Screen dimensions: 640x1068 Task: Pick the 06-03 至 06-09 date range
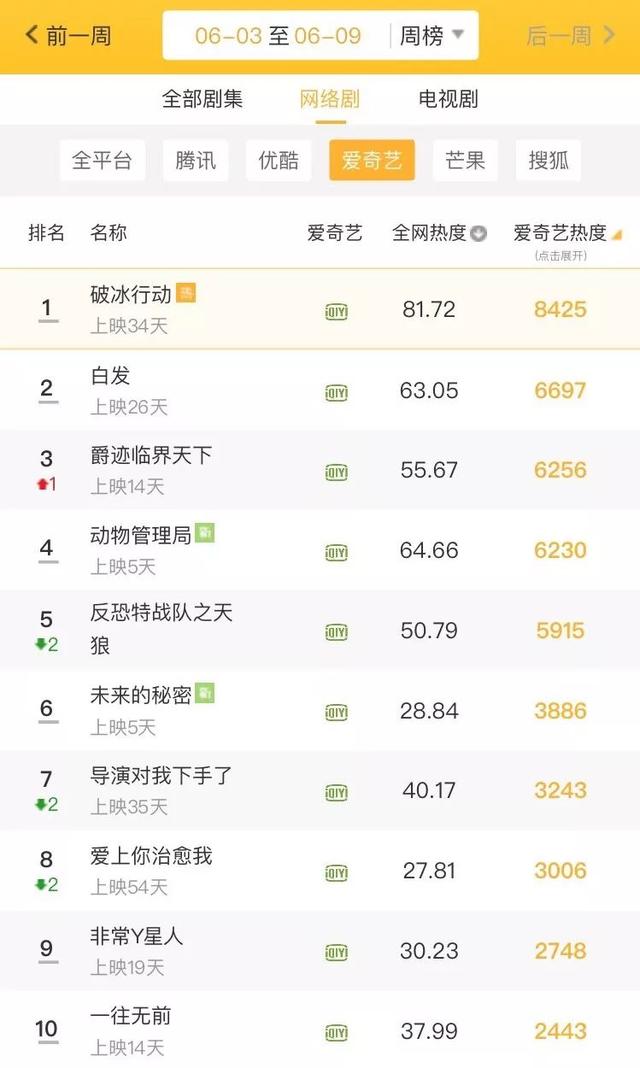point(278,36)
